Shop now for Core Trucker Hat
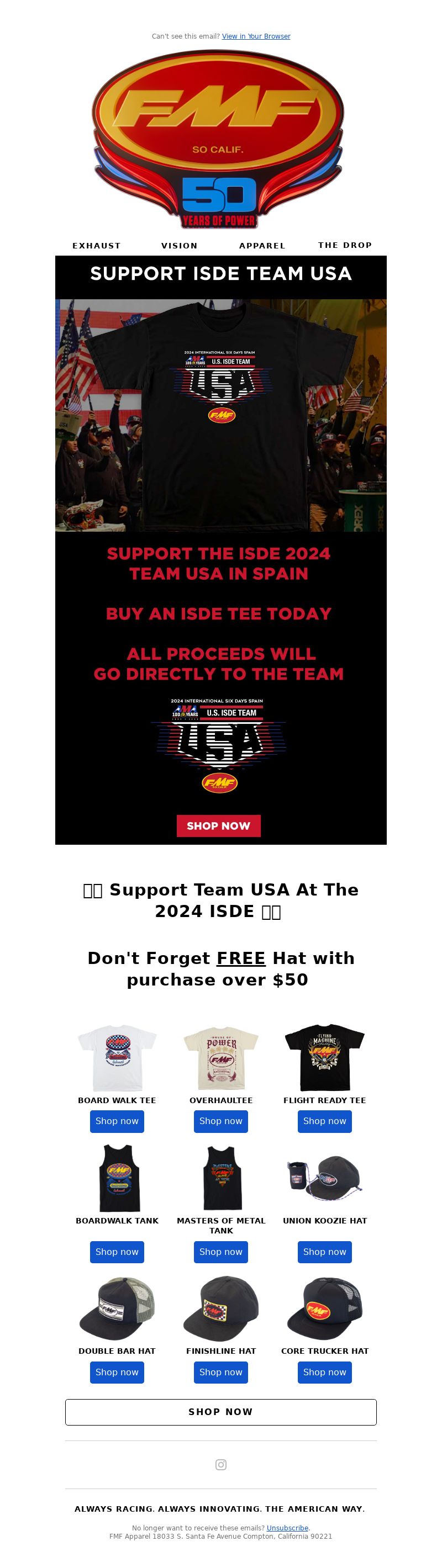 (x=324, y=1373)
